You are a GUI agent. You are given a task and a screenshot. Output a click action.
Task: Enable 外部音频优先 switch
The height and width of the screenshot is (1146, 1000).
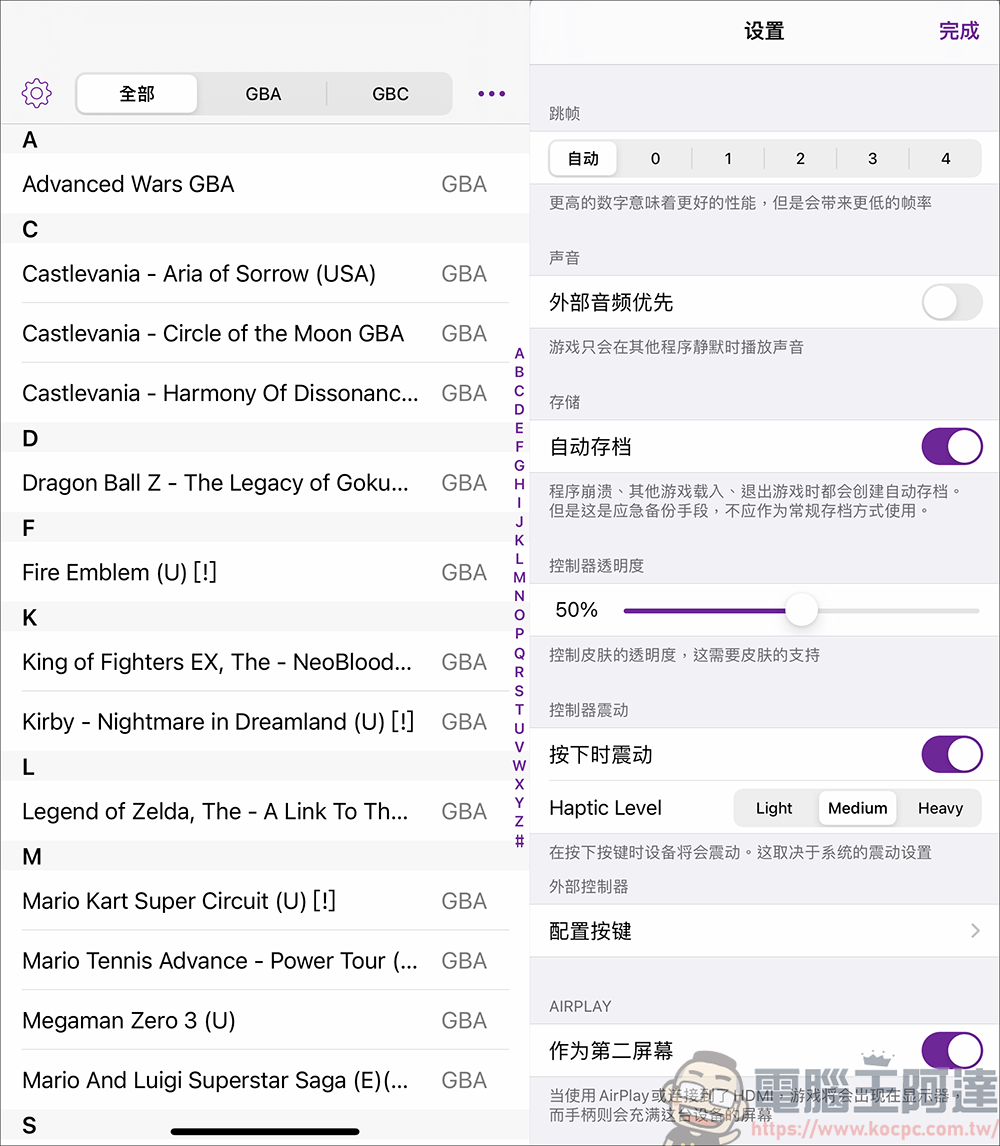click(x=951, y=302)
